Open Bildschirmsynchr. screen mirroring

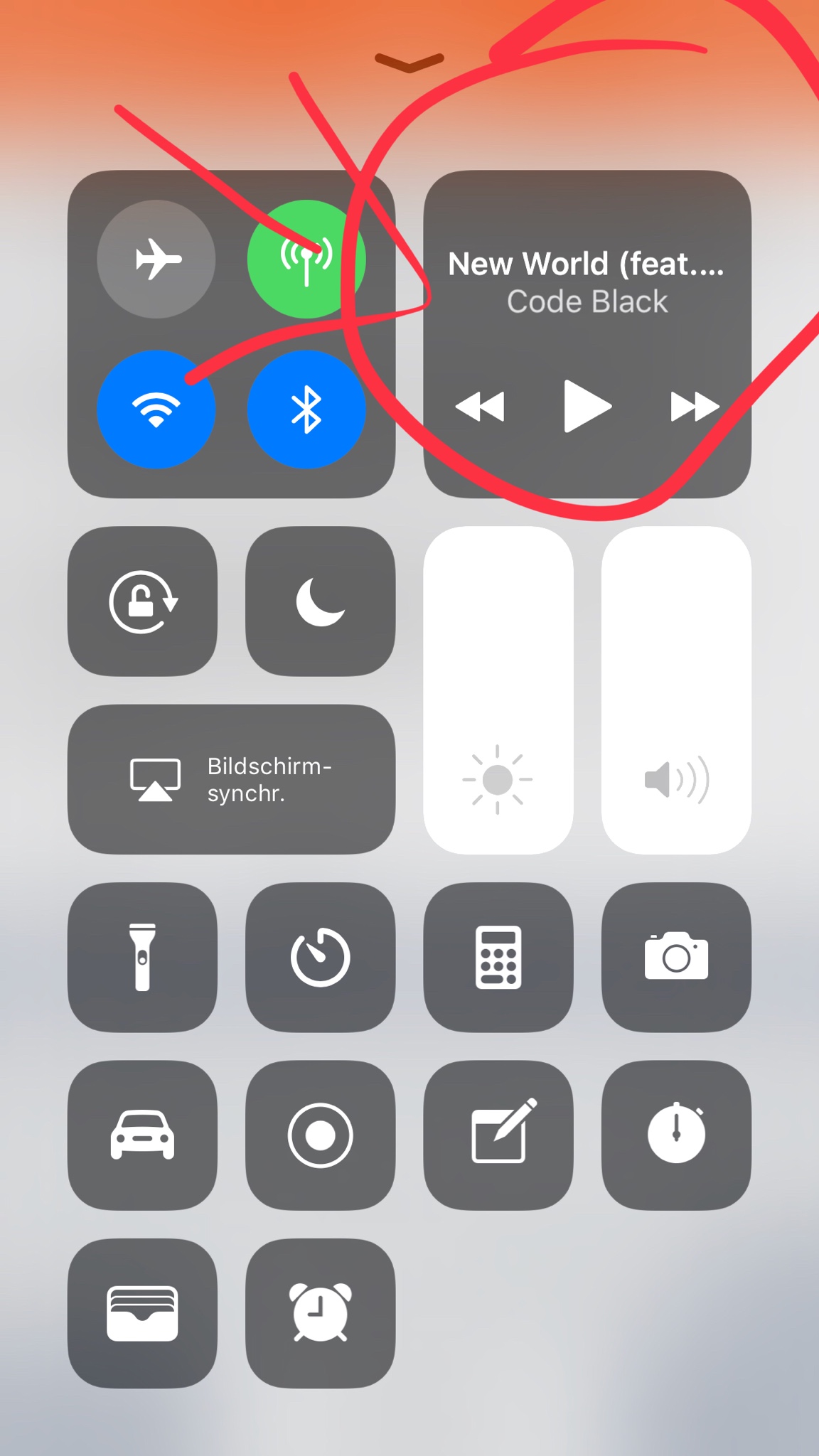tap(231, 779)
